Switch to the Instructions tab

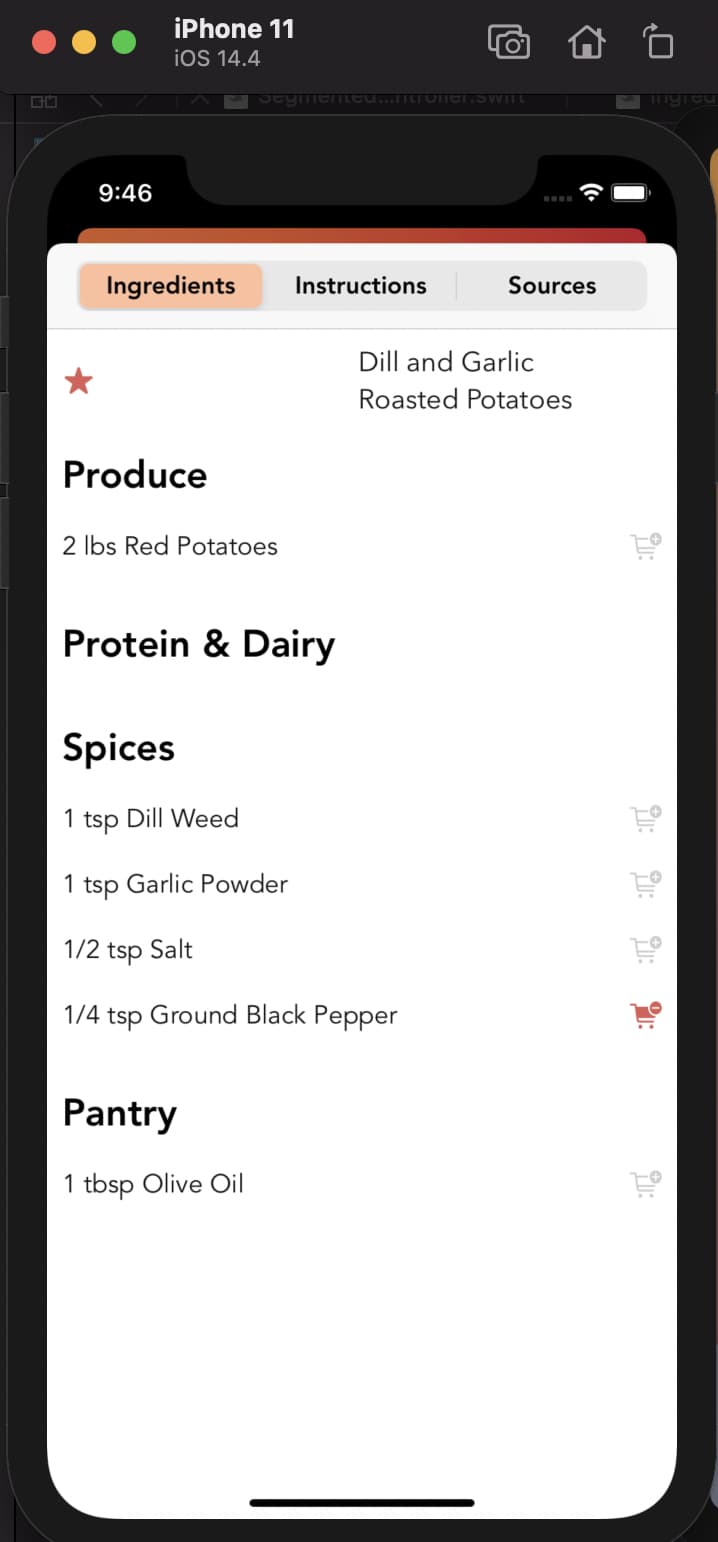coord(360,286)
